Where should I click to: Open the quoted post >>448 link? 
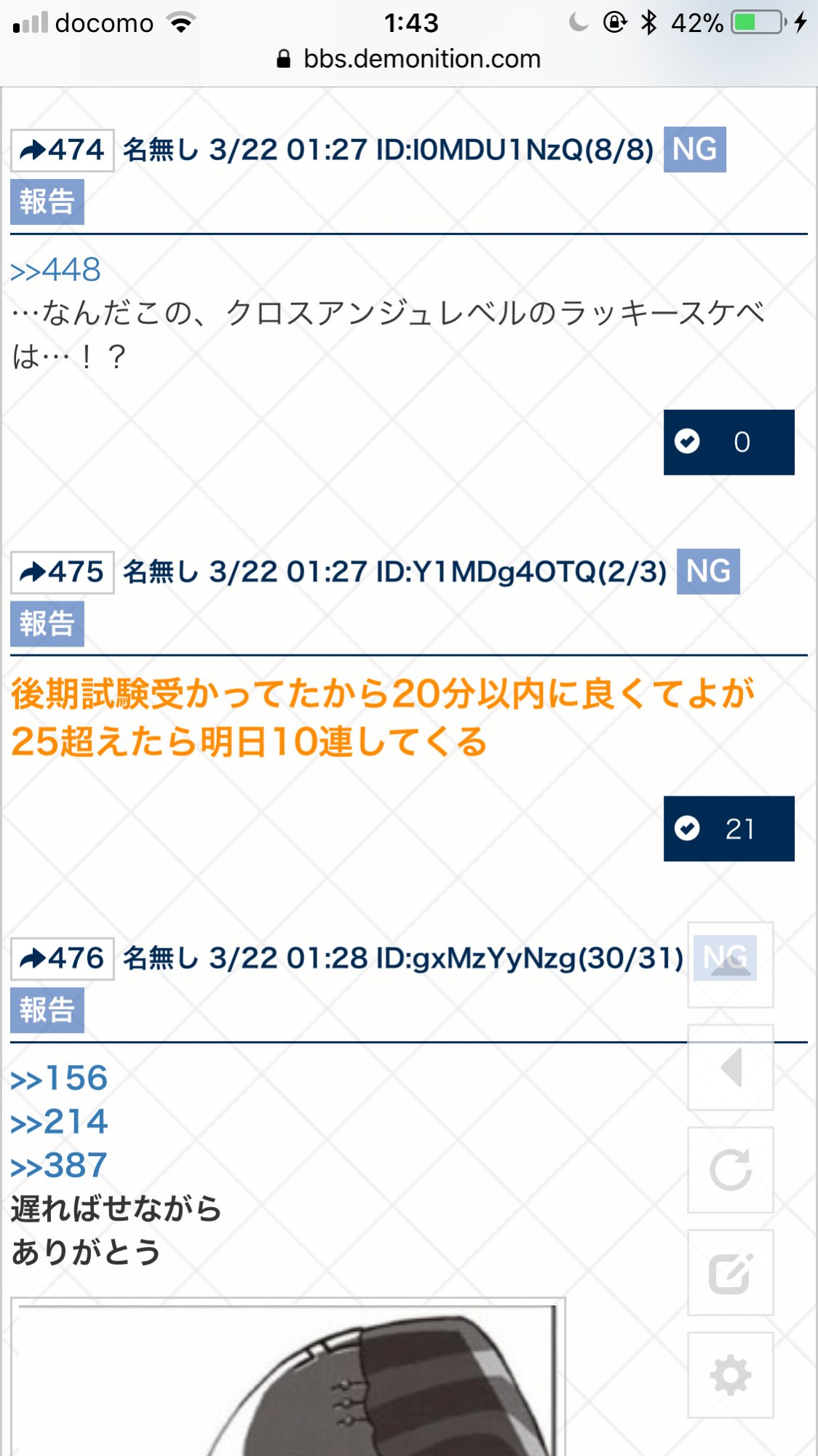[55, 270]
